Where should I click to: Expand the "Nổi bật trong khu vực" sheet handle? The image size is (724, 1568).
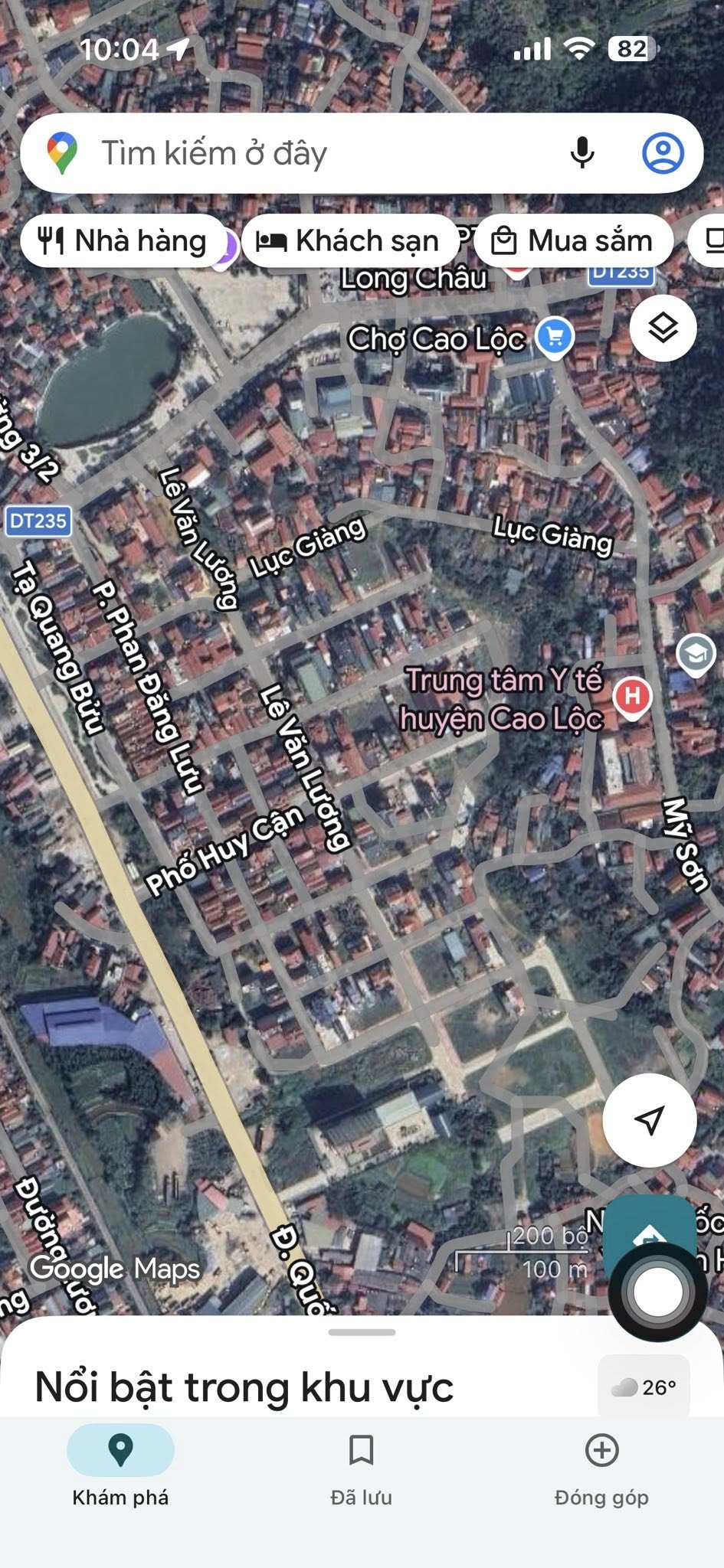pos(362,1332)
